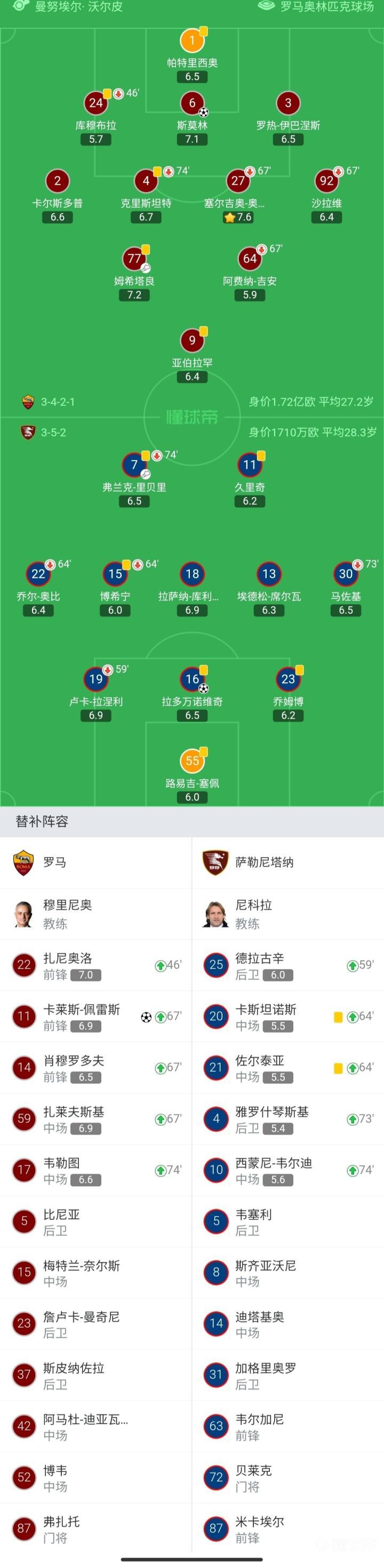Viewport: 384px width, 1568px height.
Task: View coach 尼科拉's profile
Action: pyautogui.click(x=254, y=913)
